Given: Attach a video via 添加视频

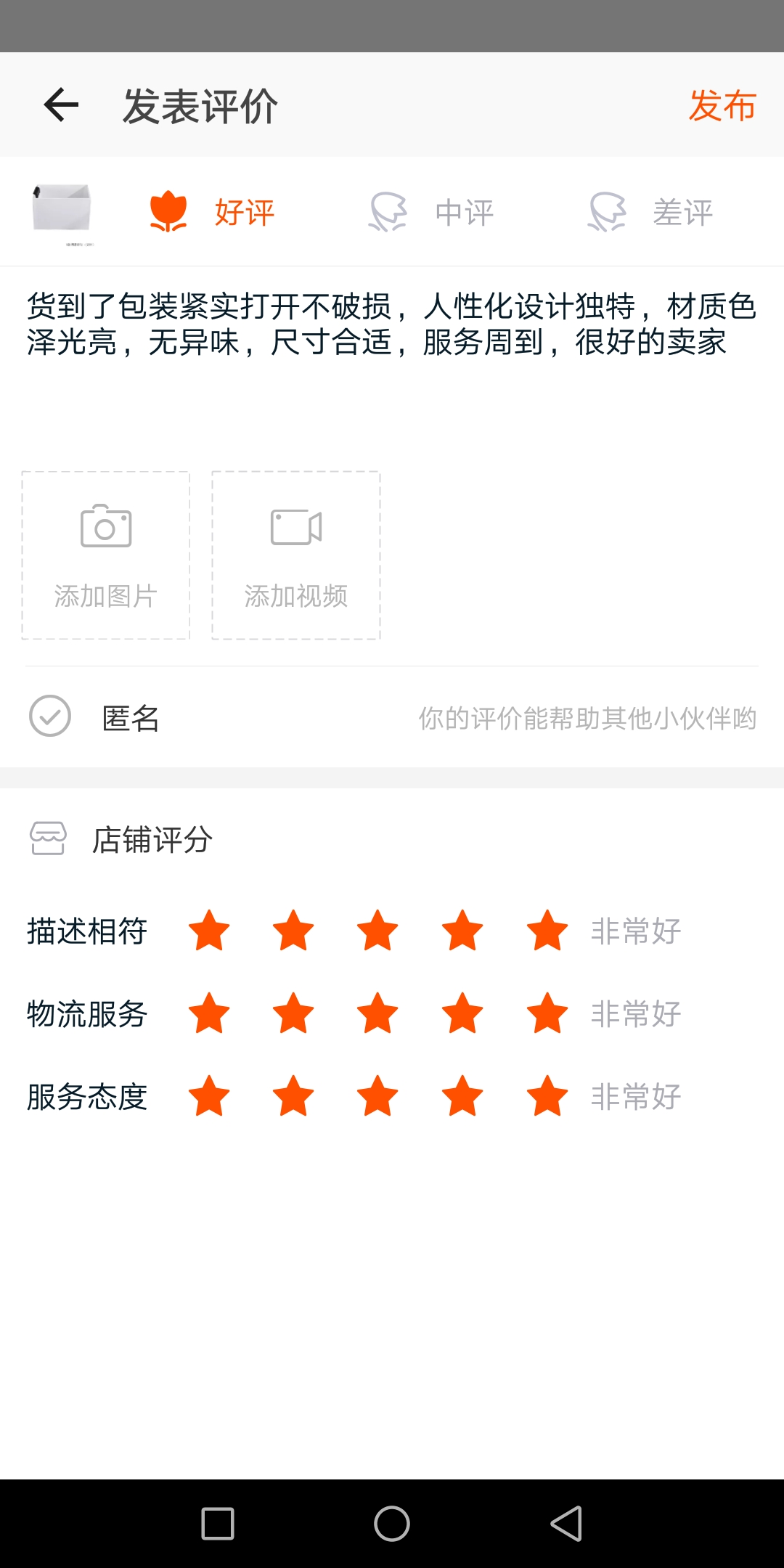Looking at the screenshot, I should pos(296,555).
